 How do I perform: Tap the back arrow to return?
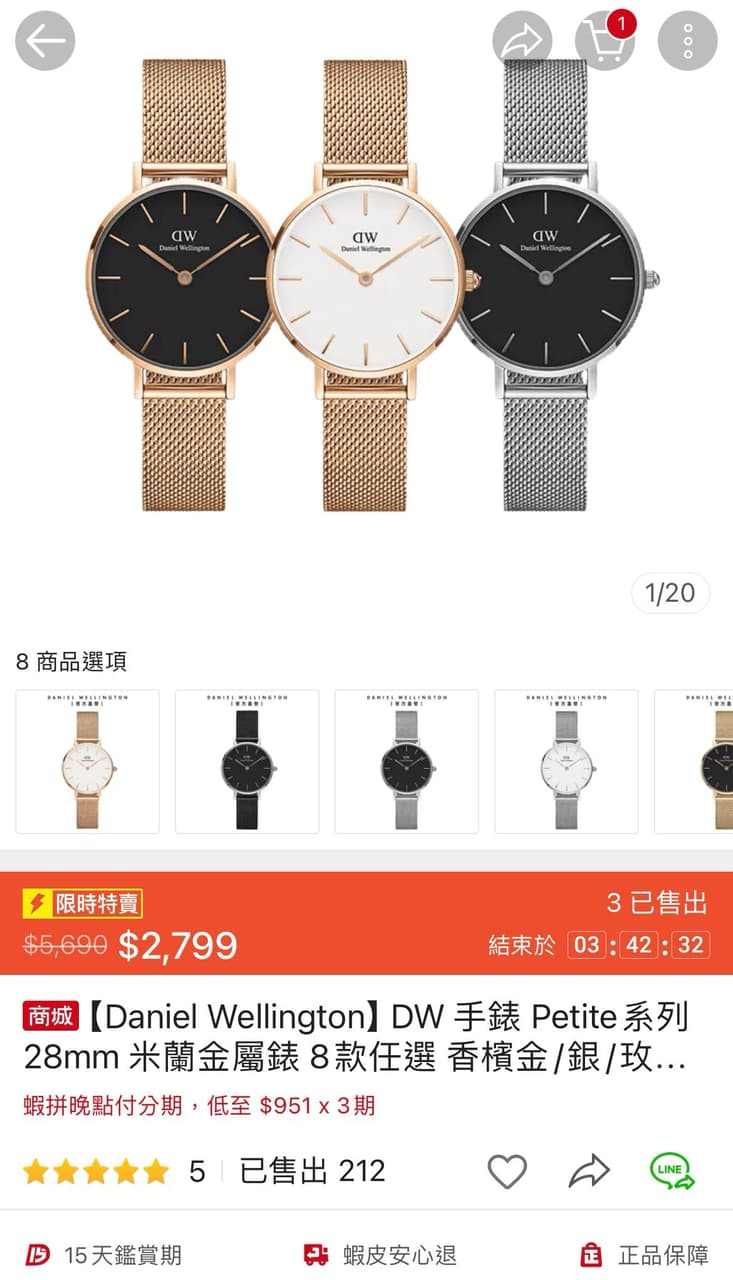pyautogui.click(x=44, y=40)
